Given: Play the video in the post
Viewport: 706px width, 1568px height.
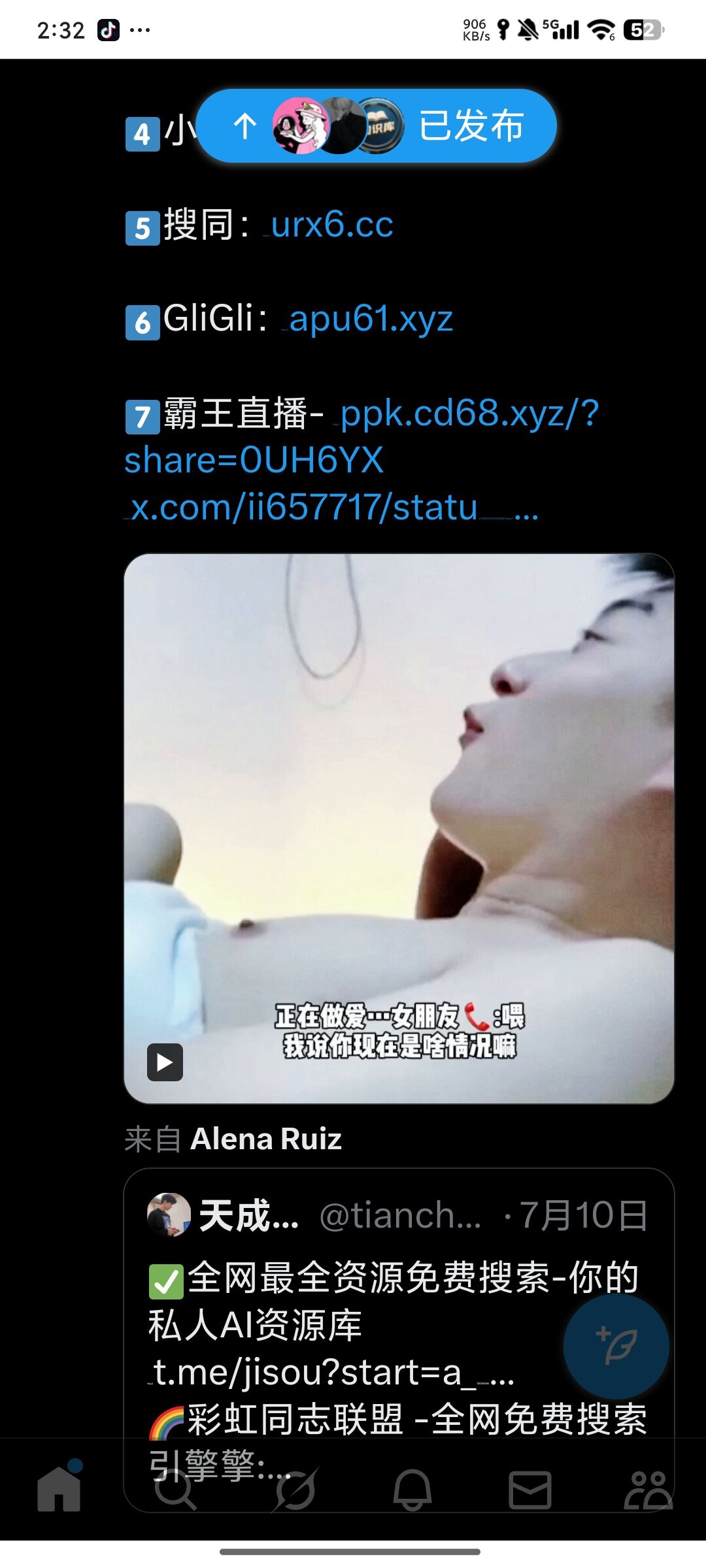Looking at the screenshot, I should tap(399, 828).
